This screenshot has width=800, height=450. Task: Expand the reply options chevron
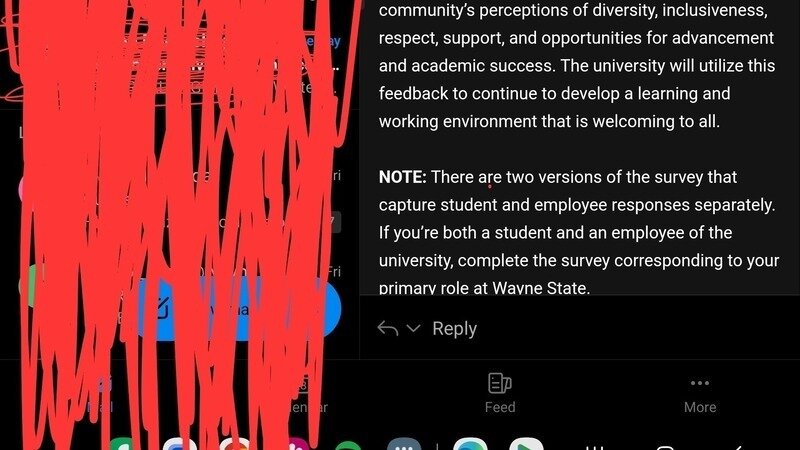point(413,329)
